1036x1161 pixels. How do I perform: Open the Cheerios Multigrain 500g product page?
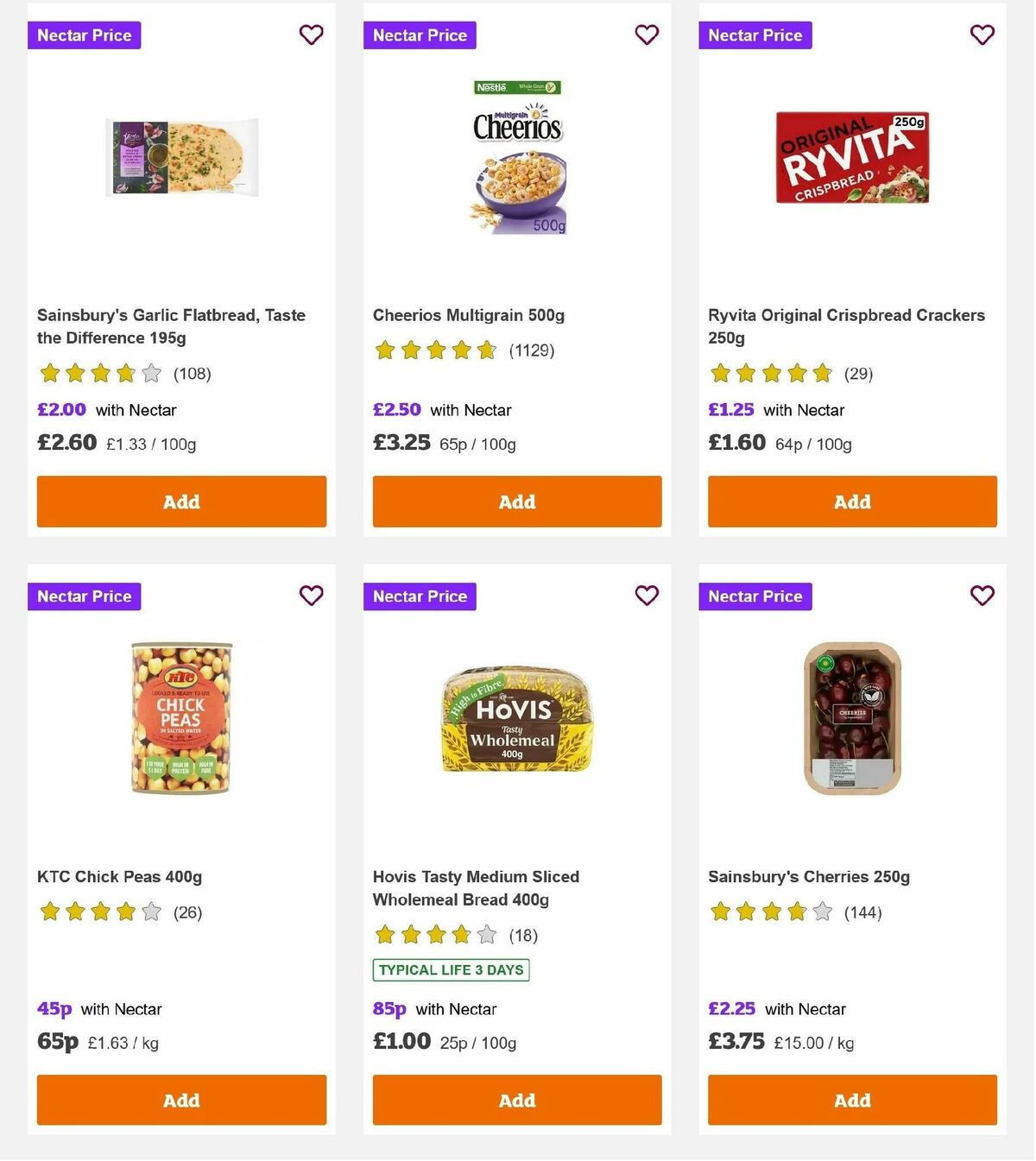tap(468, 315)
